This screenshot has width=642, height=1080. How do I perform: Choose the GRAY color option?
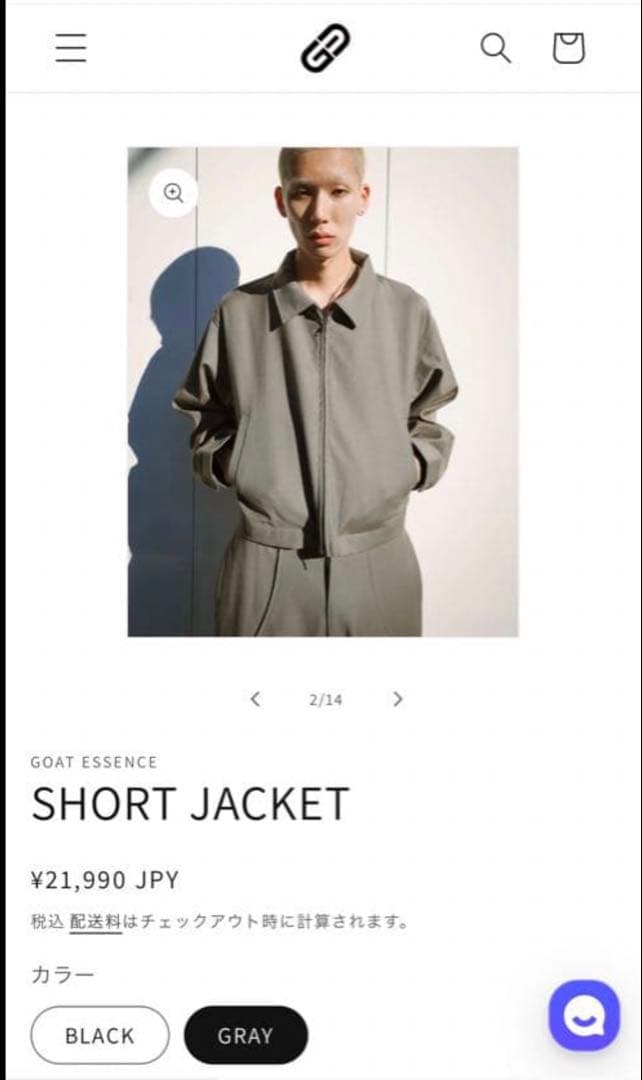[245, 1035]
